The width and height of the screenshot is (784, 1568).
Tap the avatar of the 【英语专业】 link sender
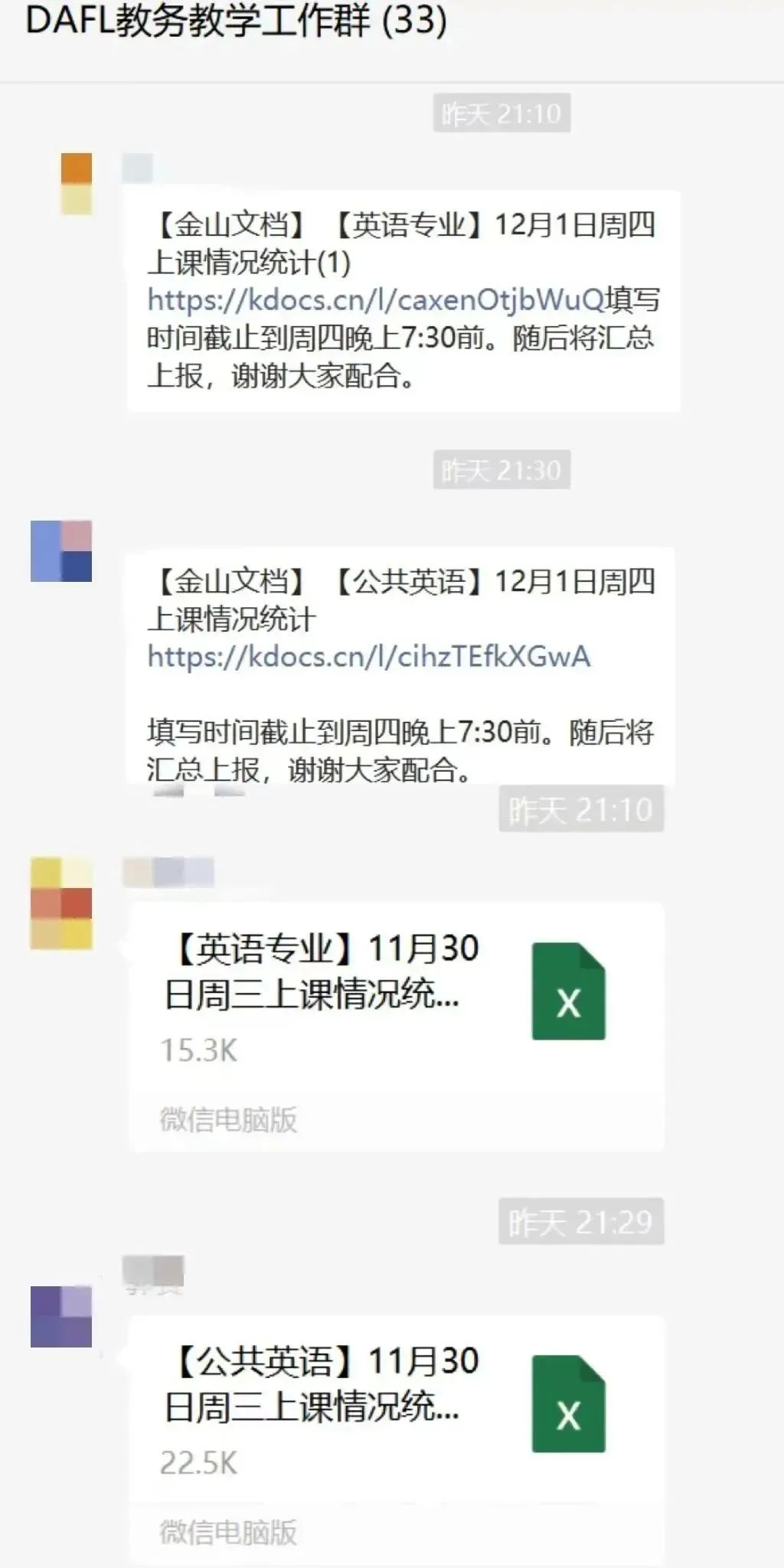[77, 184]
